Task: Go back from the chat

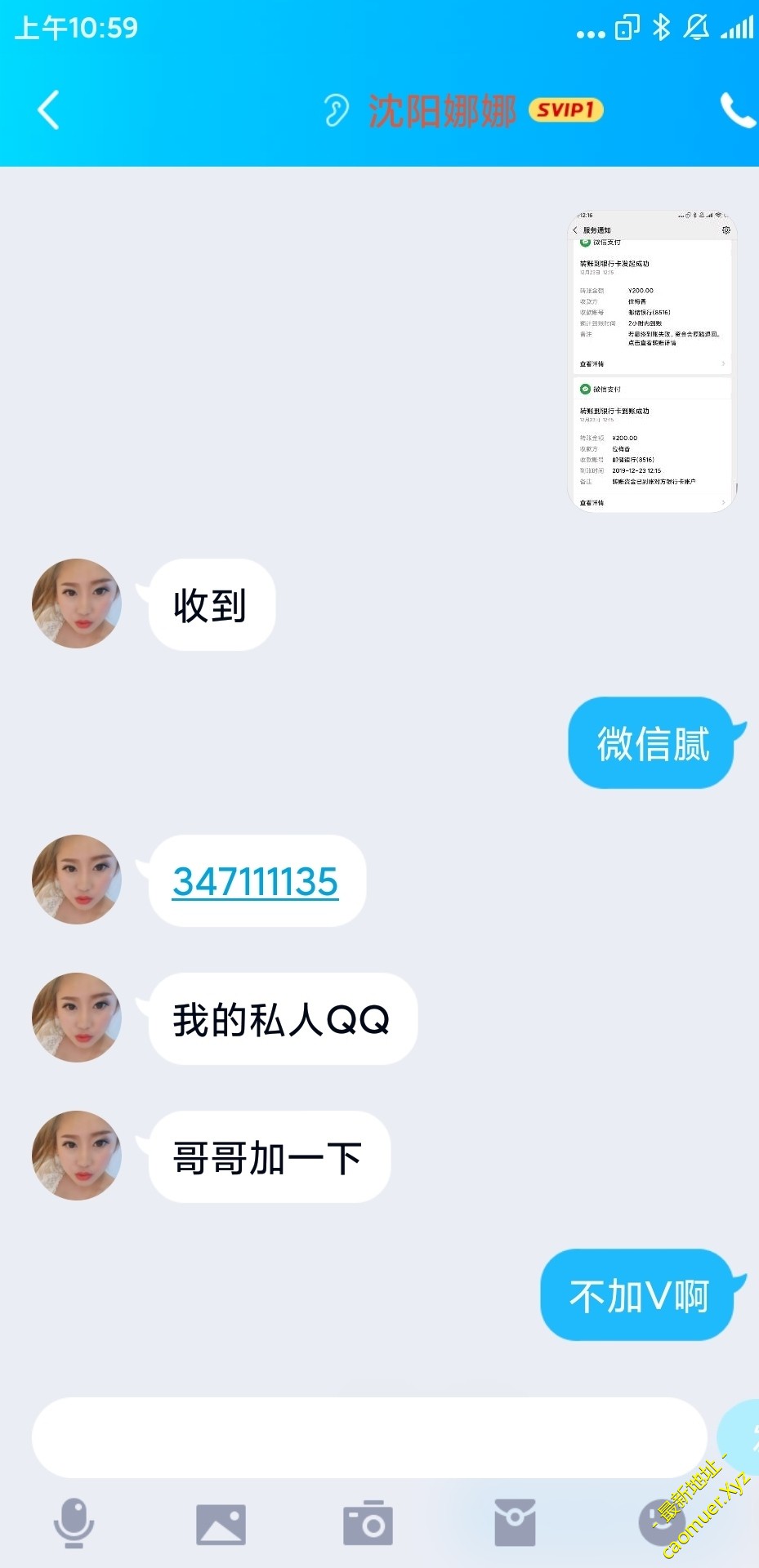Action: [49, 110]
